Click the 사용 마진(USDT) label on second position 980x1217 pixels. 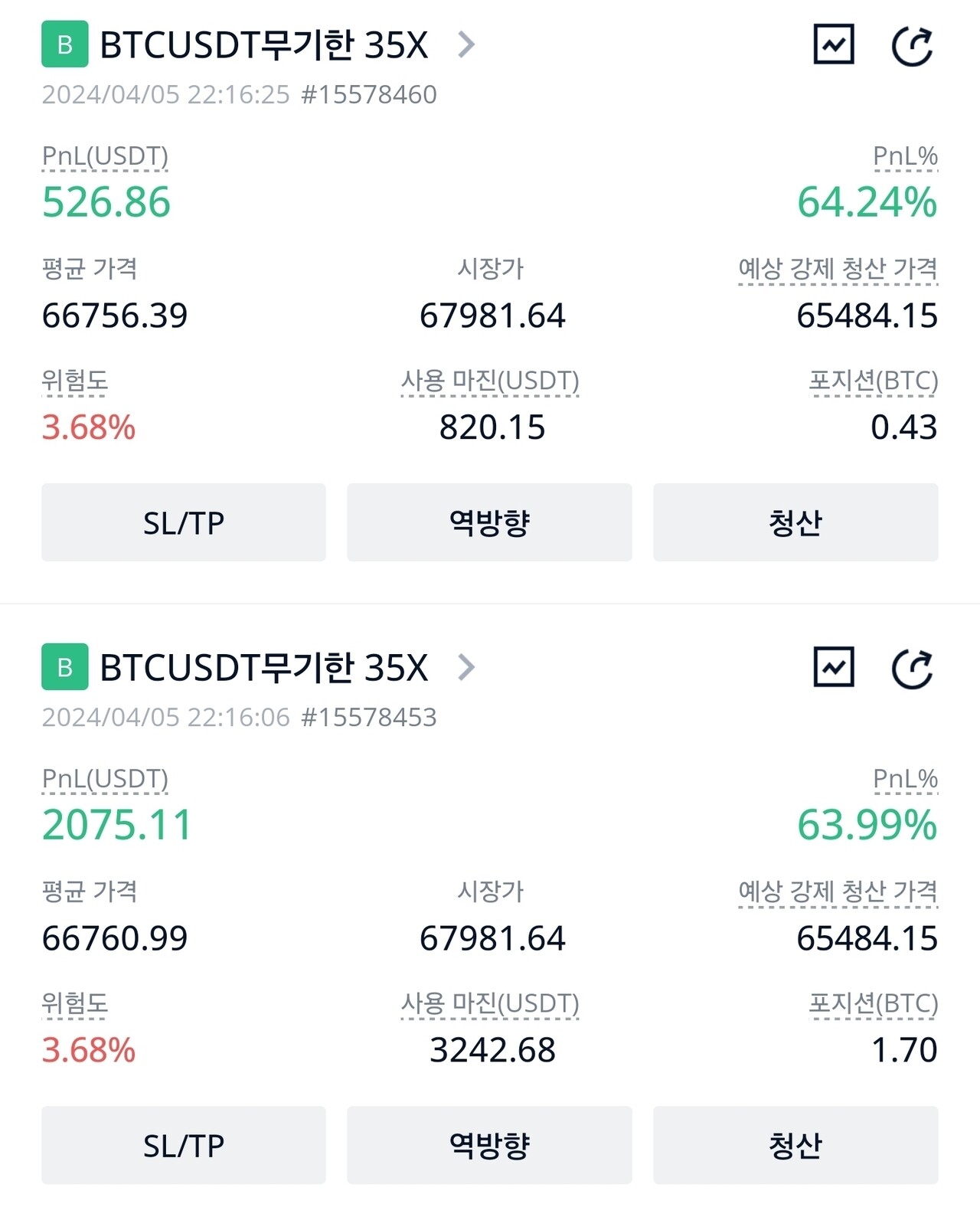tap(491, 1004)
